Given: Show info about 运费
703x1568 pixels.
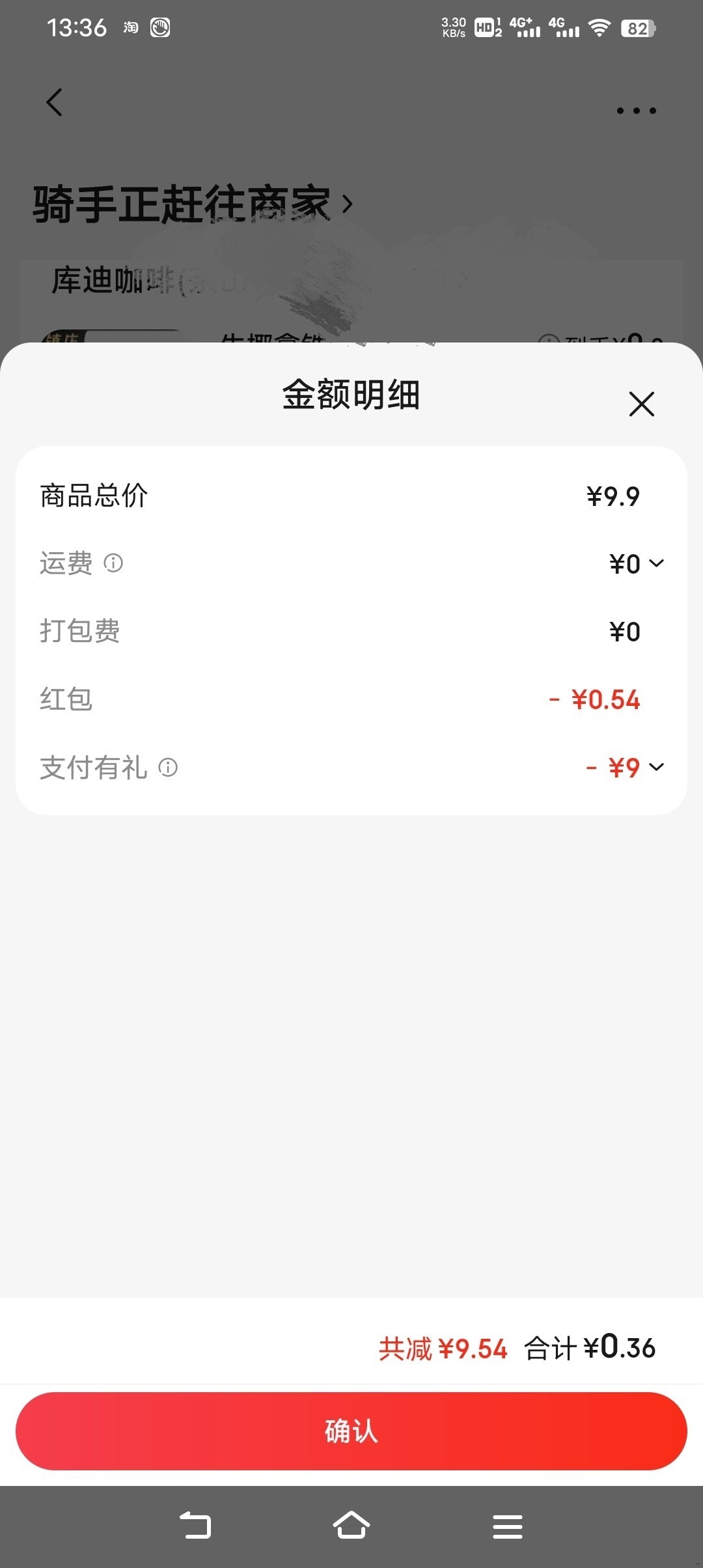Looking at the screenshot, I should click(x=113, y=563).
